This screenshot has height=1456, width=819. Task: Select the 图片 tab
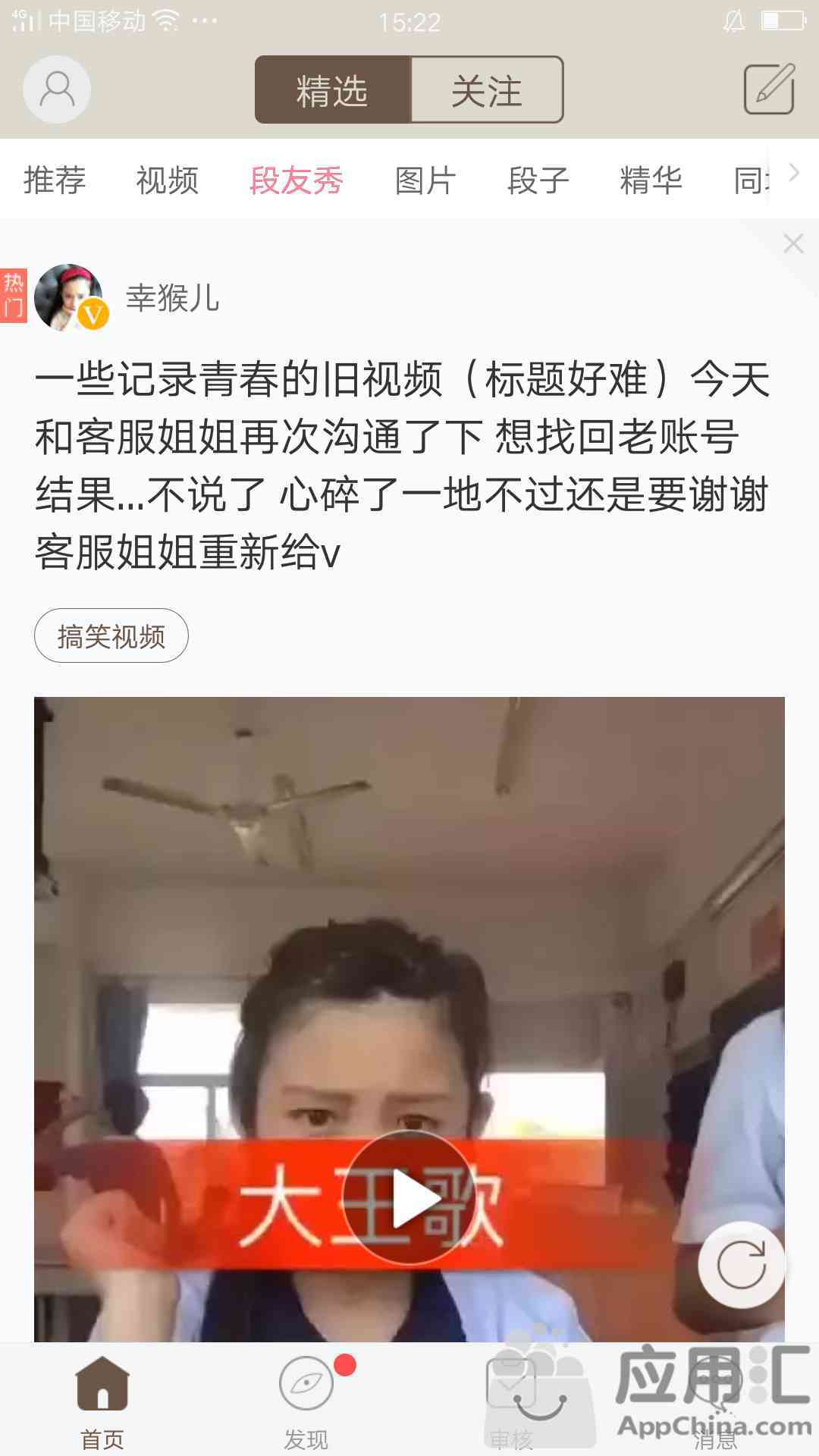pyautogui.click(x=425, y=180)
